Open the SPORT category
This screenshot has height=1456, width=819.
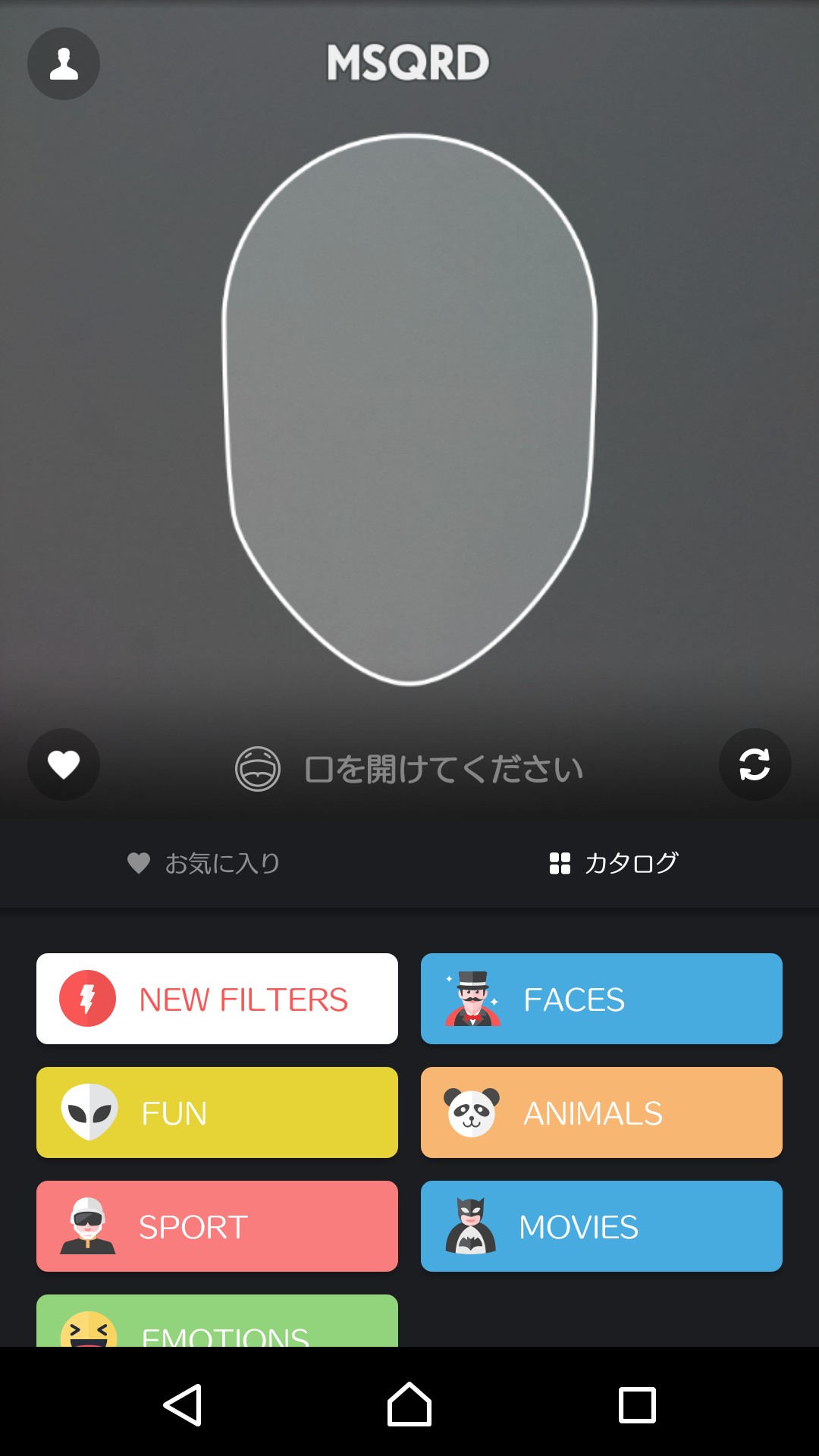click(217, 1226)
